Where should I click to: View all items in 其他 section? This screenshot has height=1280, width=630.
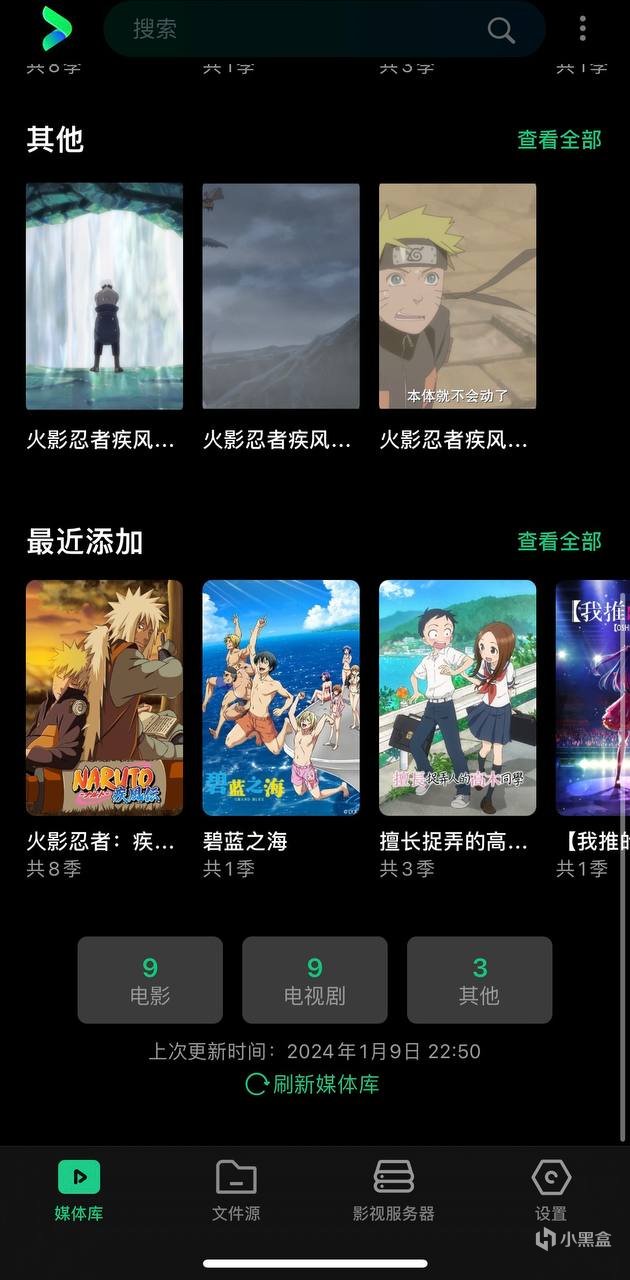(559, 140)
